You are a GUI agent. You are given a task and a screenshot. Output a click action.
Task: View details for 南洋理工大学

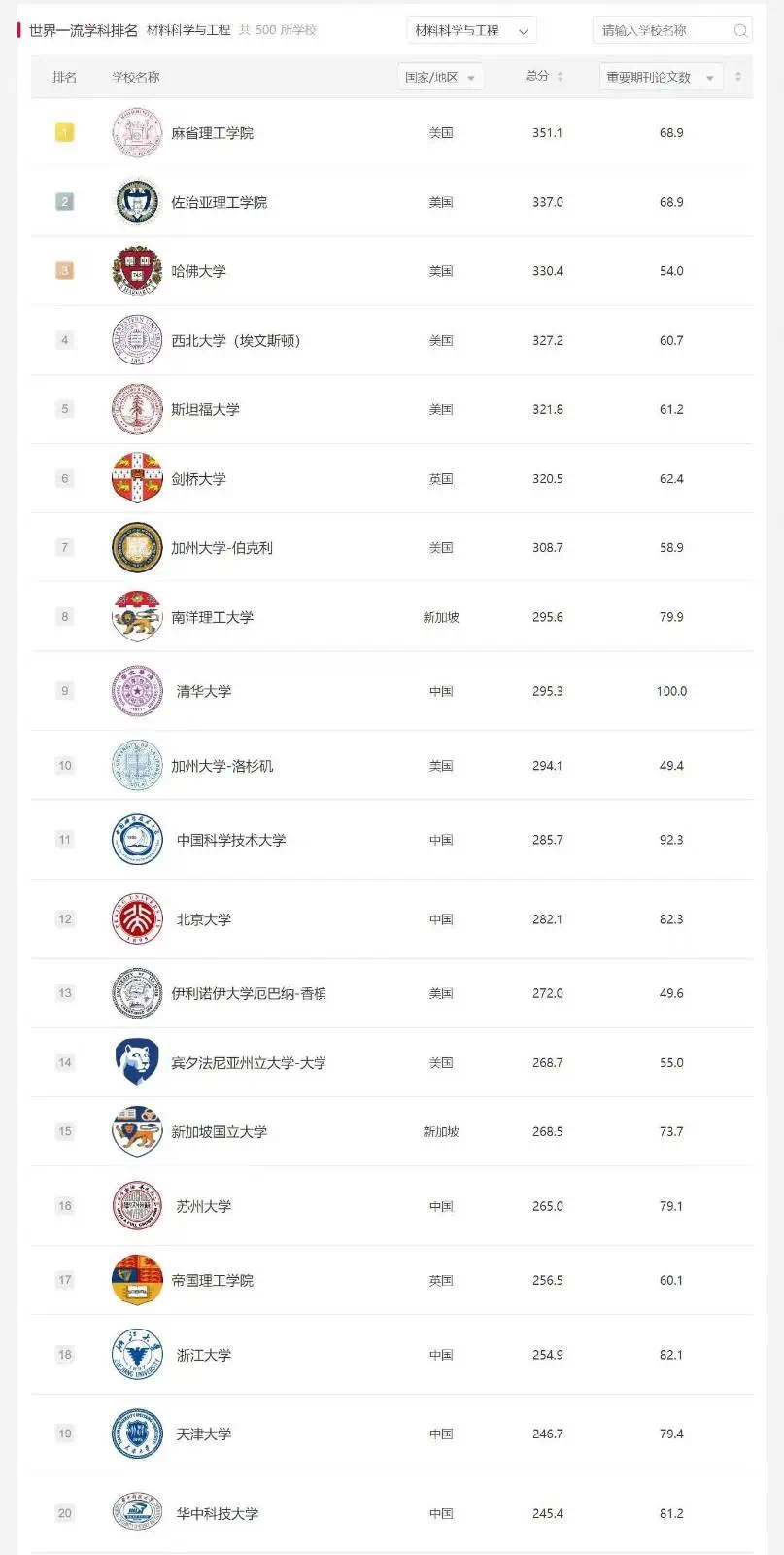(x=212, y=617)
